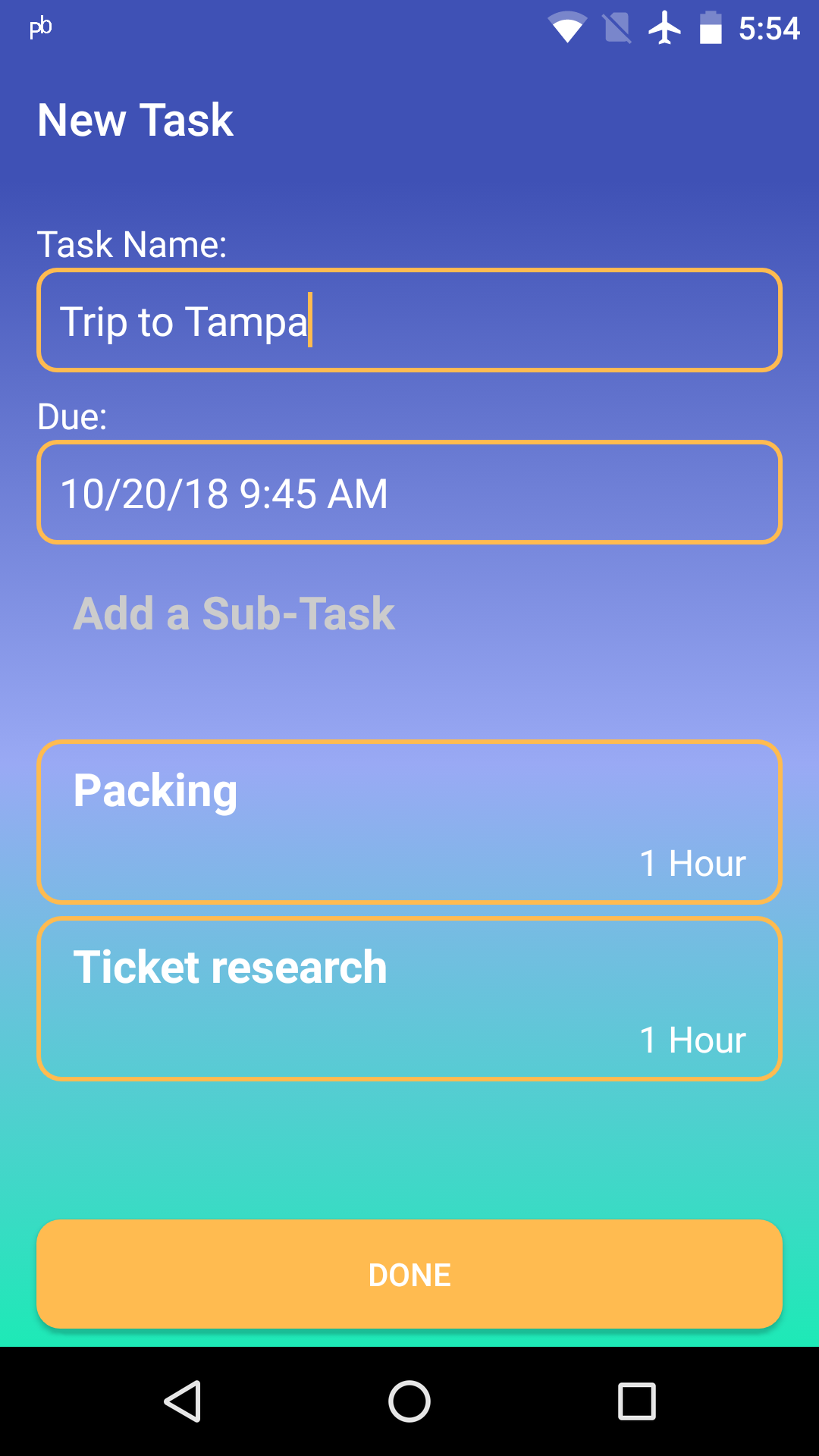
Task: Open the Packing sub-task card
Action: pyautogui.click(x=409, y=822)
